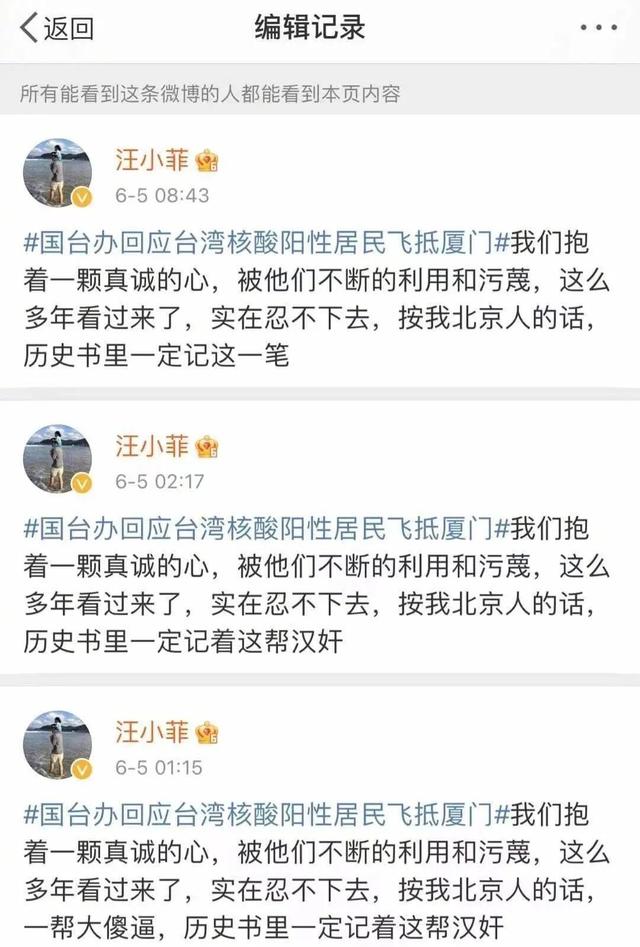Open the hashtag topic in the 01:15 post

(265, 813)
